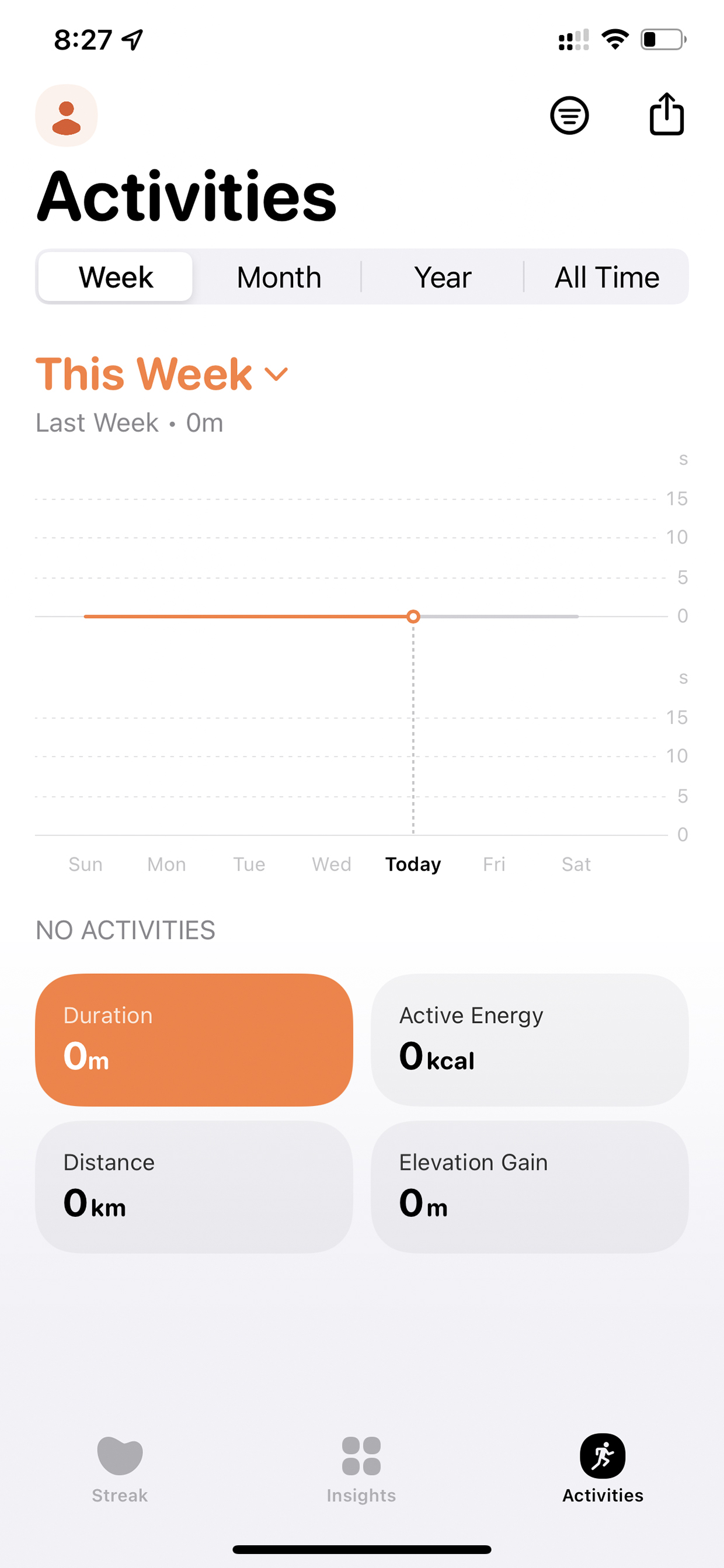724x1568 pixels.
Task: Open the profile avatar icon
Action: (67, 115)
